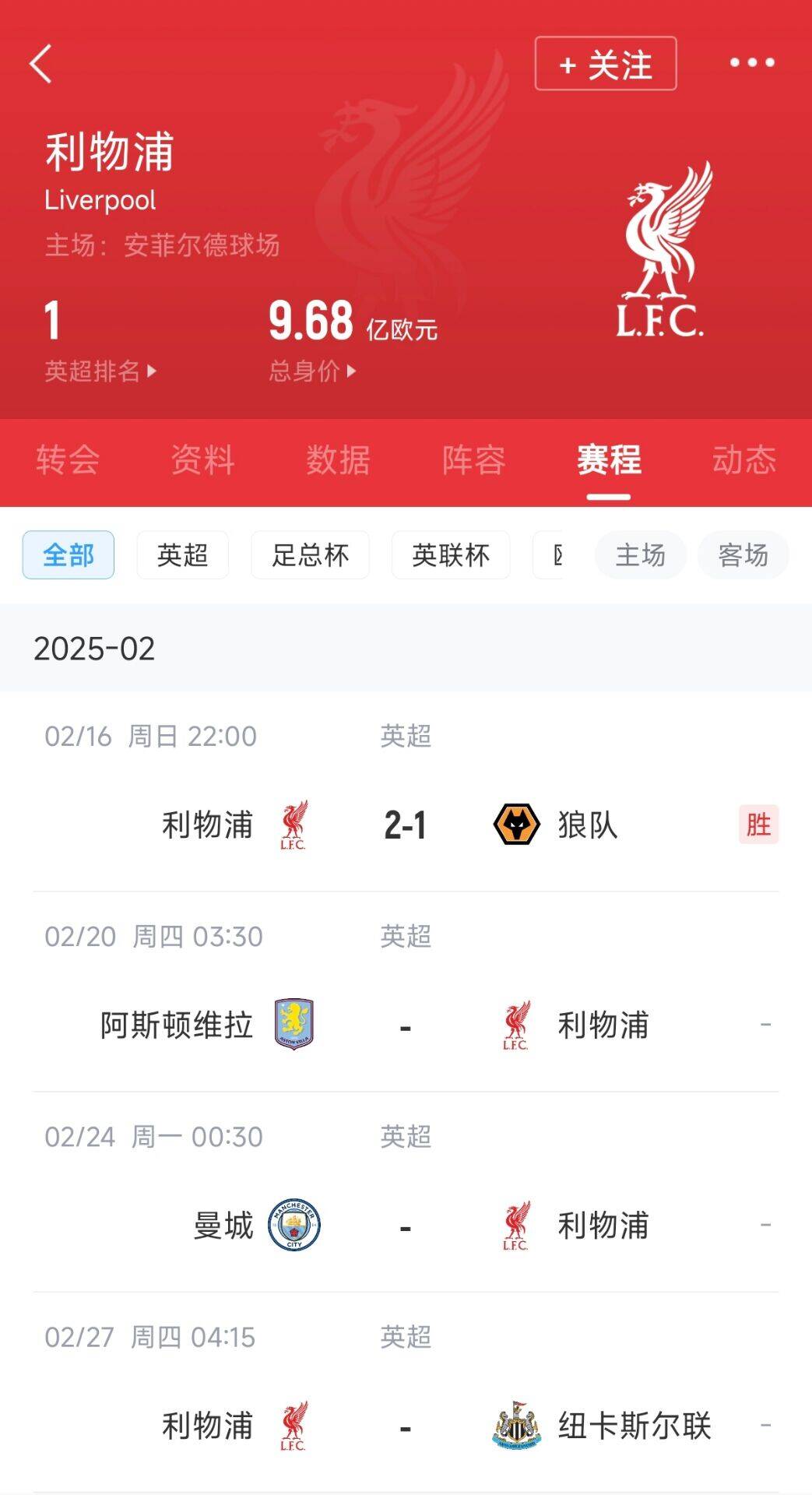Open the three-dot overflow menu
This screenshot has width=812, height=1495.
751,63
